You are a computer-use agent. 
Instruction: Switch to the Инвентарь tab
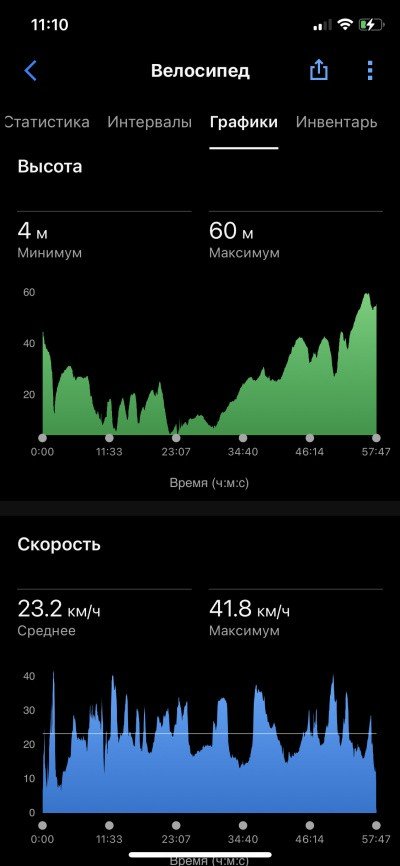[336, 122]
